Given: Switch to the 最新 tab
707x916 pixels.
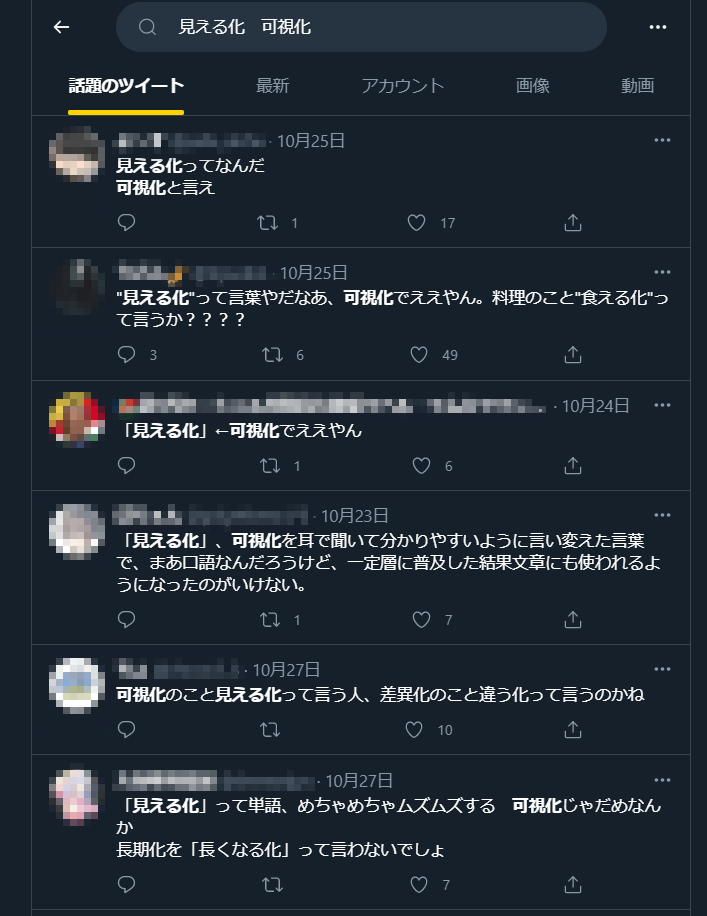Looking at the screenshot, I should (272, 86).
